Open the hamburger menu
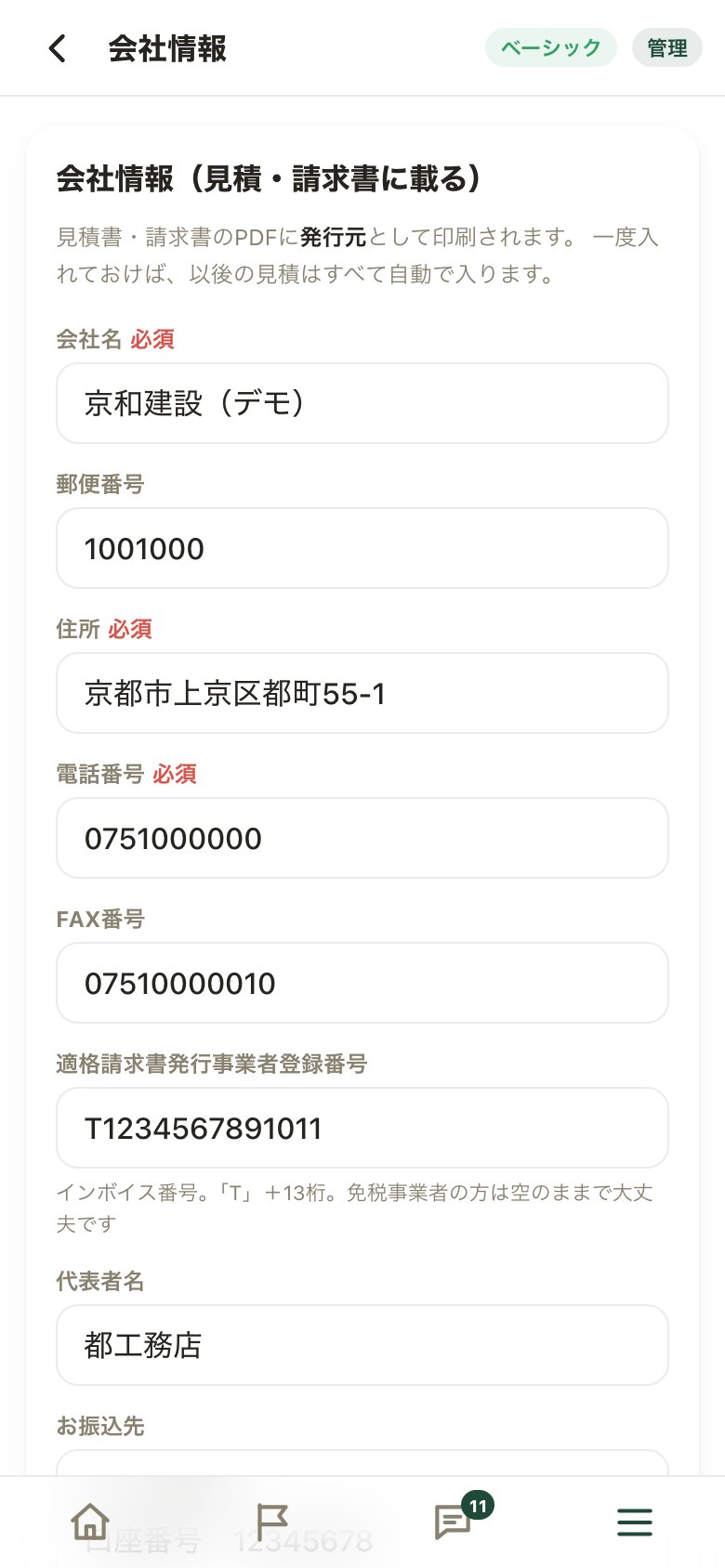 tap(635, 1522)
